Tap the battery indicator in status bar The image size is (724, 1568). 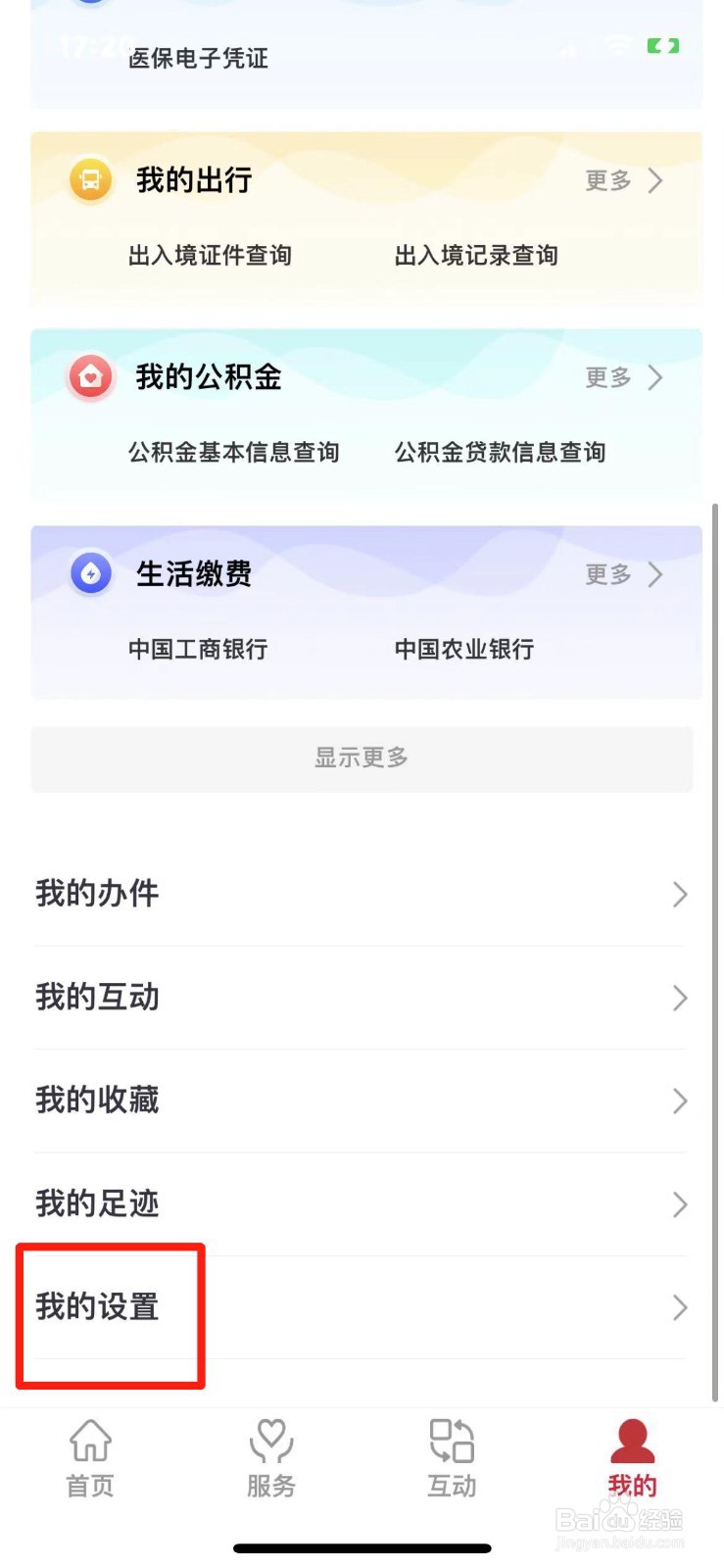(x=662, y=45)
